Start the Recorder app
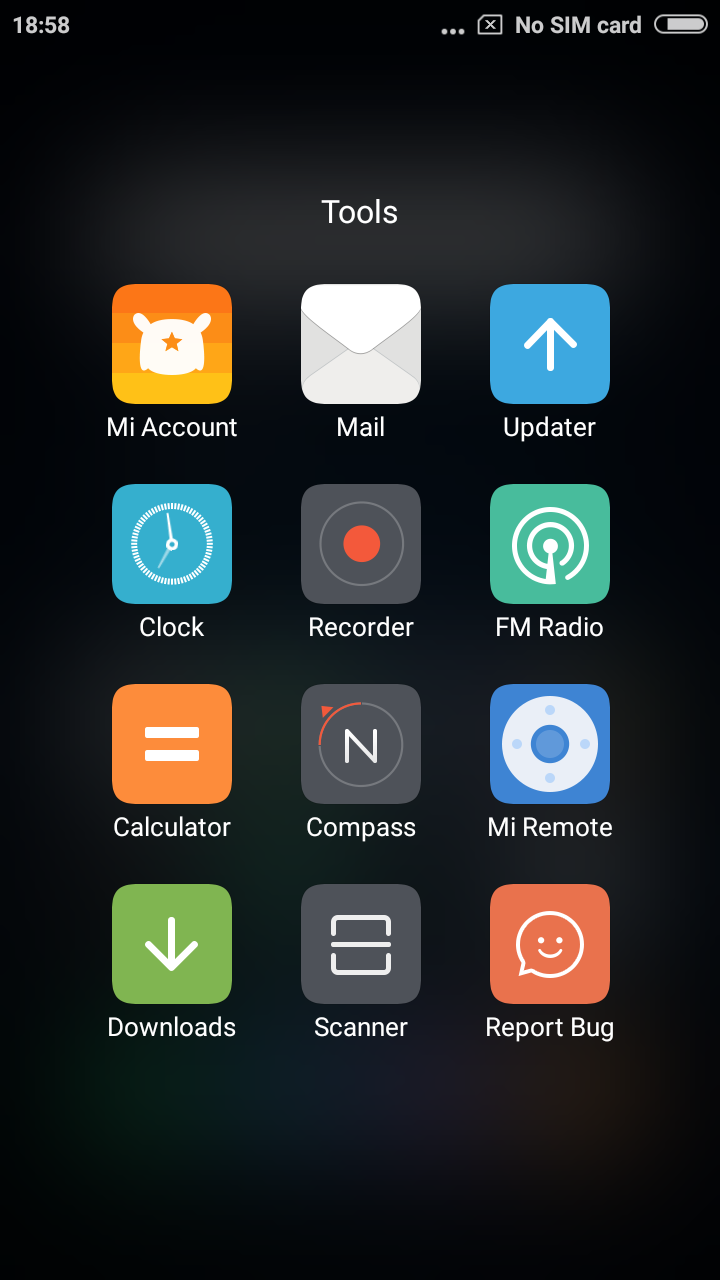The width and height of the screenshot is (720, 1280). [x=361, y=544]
